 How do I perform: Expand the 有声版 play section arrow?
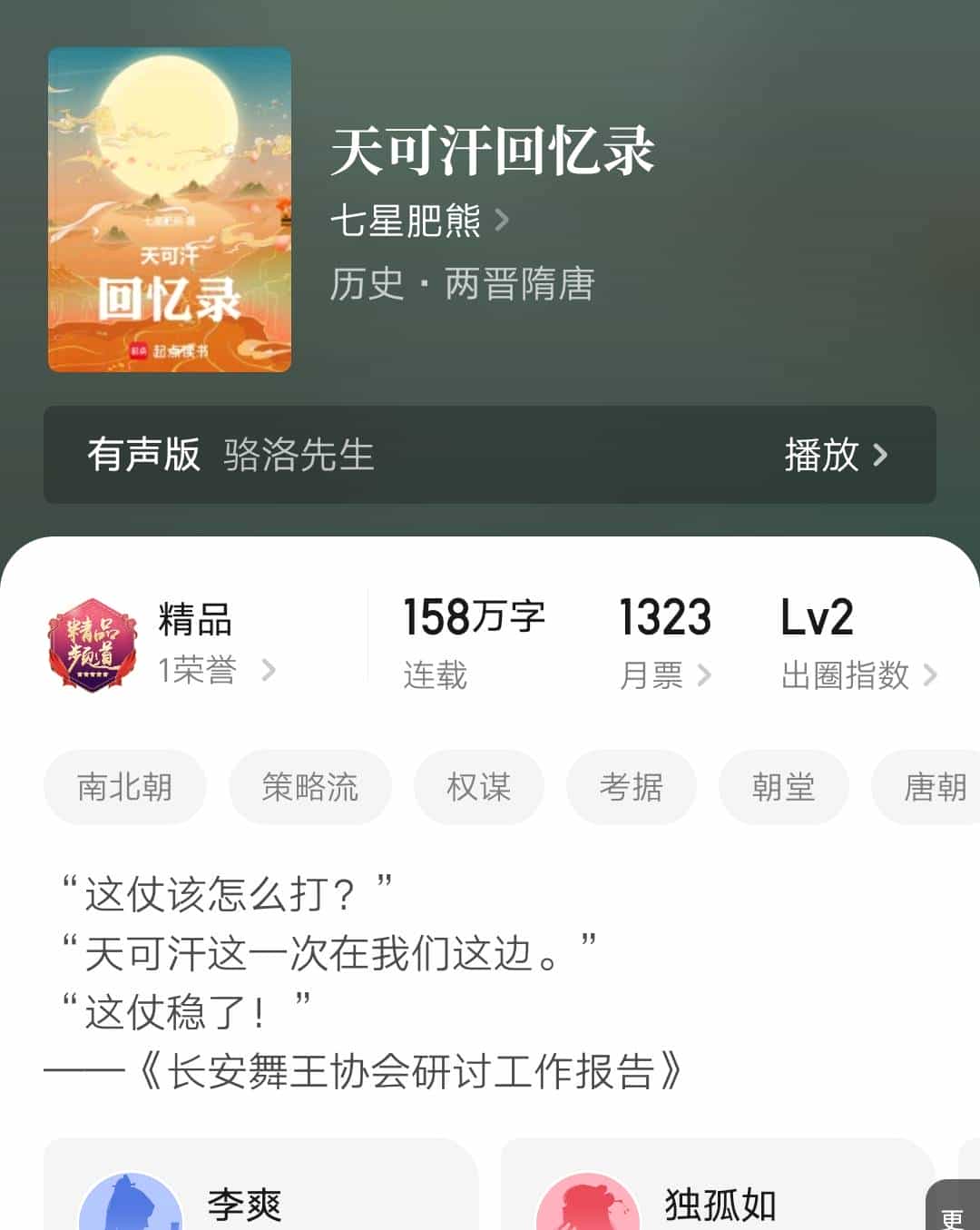pos(877,457)
